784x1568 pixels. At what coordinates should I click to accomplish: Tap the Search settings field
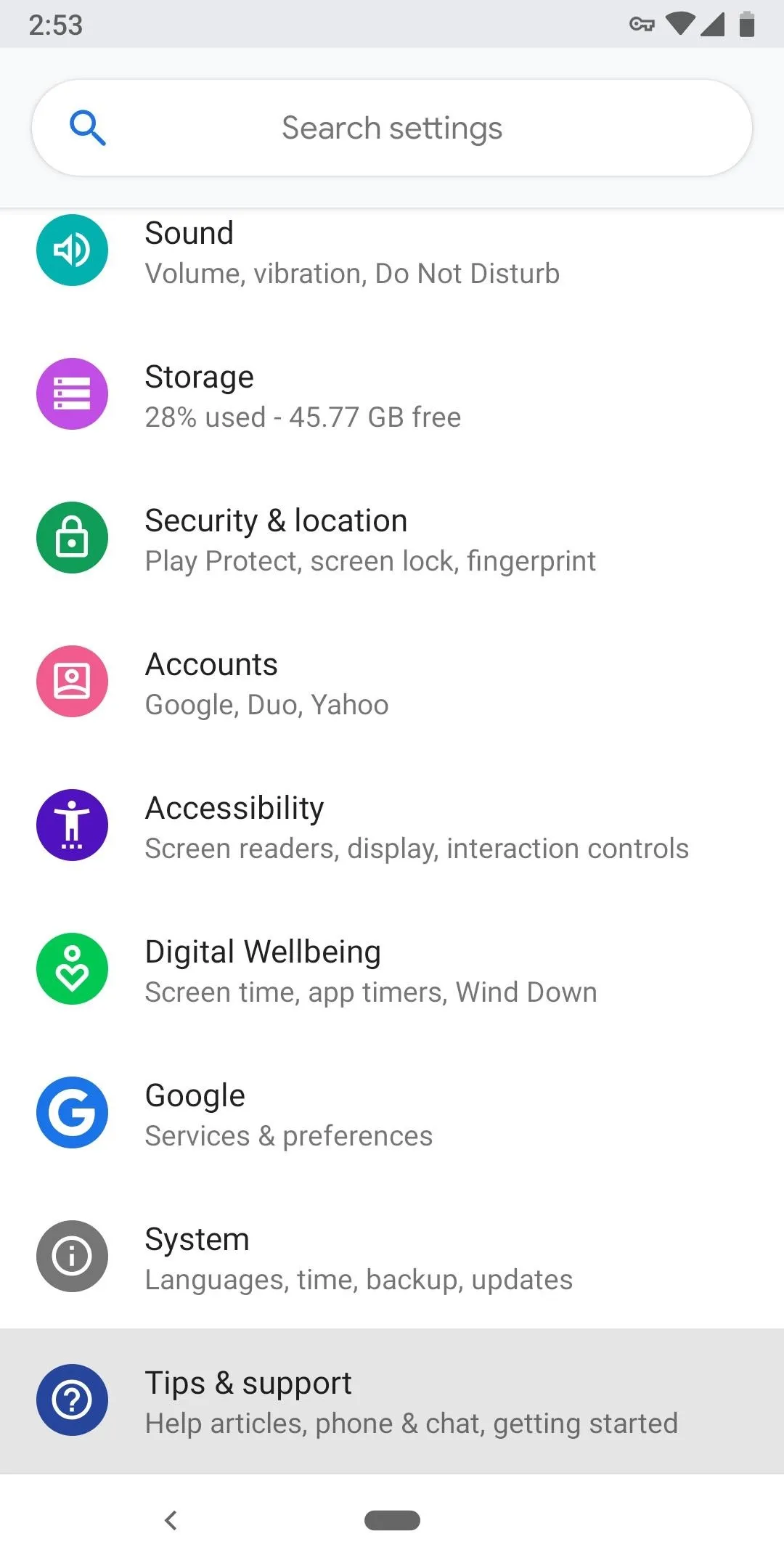[392, 128]
